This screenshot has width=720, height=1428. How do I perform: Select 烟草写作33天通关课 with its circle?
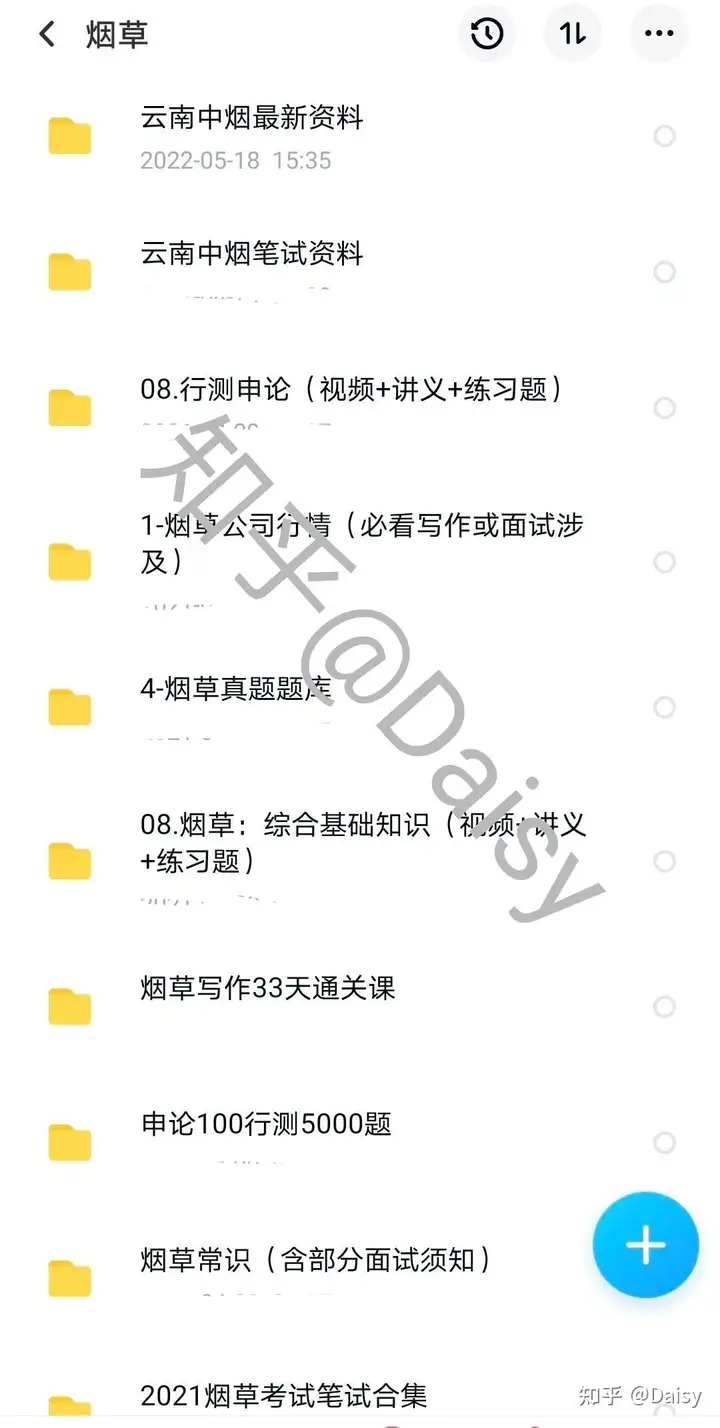click(x=664, y=1006)
